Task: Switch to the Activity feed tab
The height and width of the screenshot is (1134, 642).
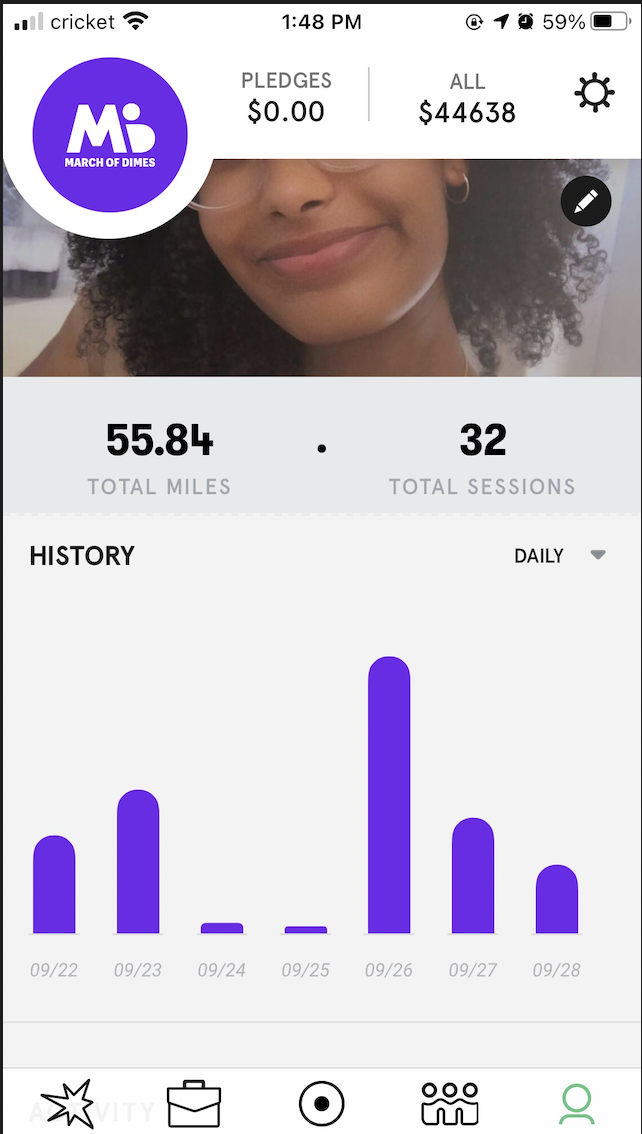Action: (65, 1103)
